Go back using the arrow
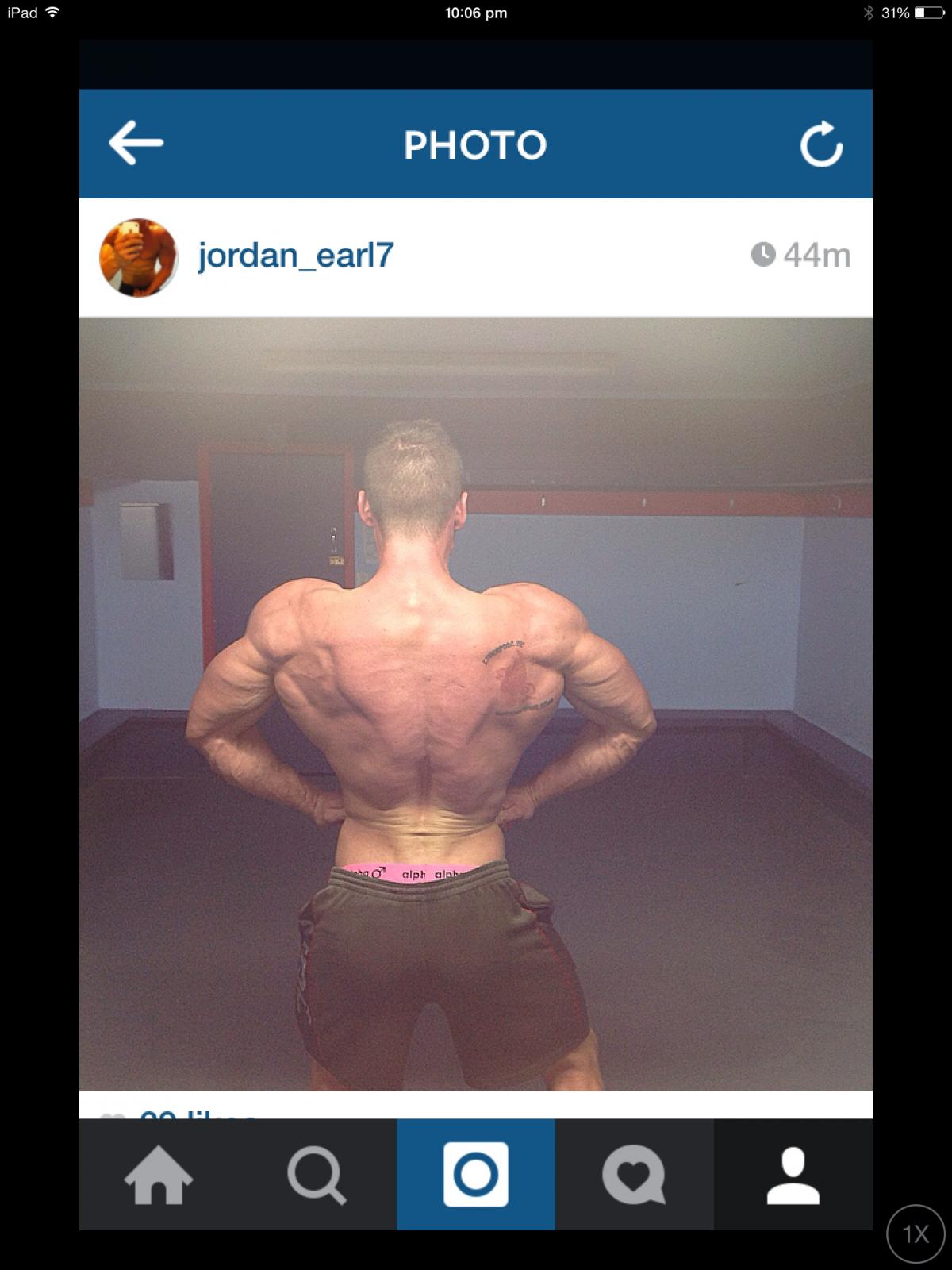Image resolution: width=952 pixels, height=1270 pixels. click(x=136, y=144)
